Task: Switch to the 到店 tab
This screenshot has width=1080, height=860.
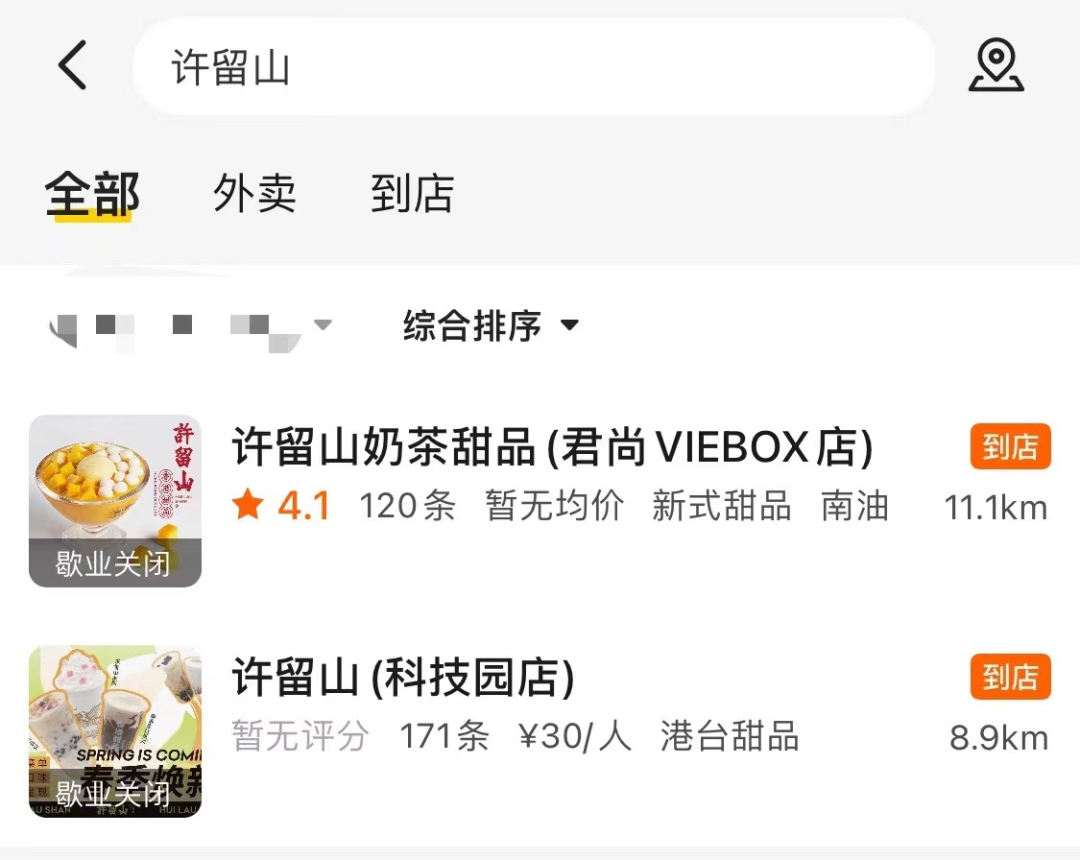Action: [x=412, y=194]
